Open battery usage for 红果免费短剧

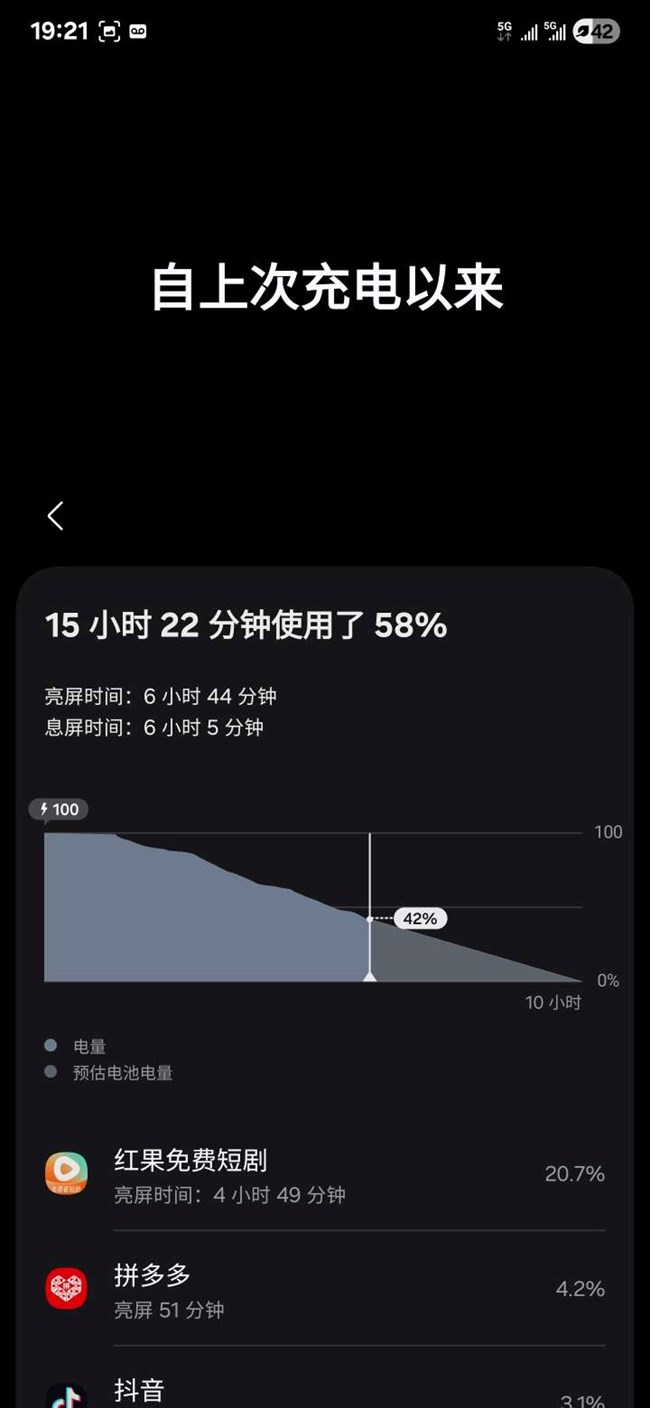point(324,1175)
